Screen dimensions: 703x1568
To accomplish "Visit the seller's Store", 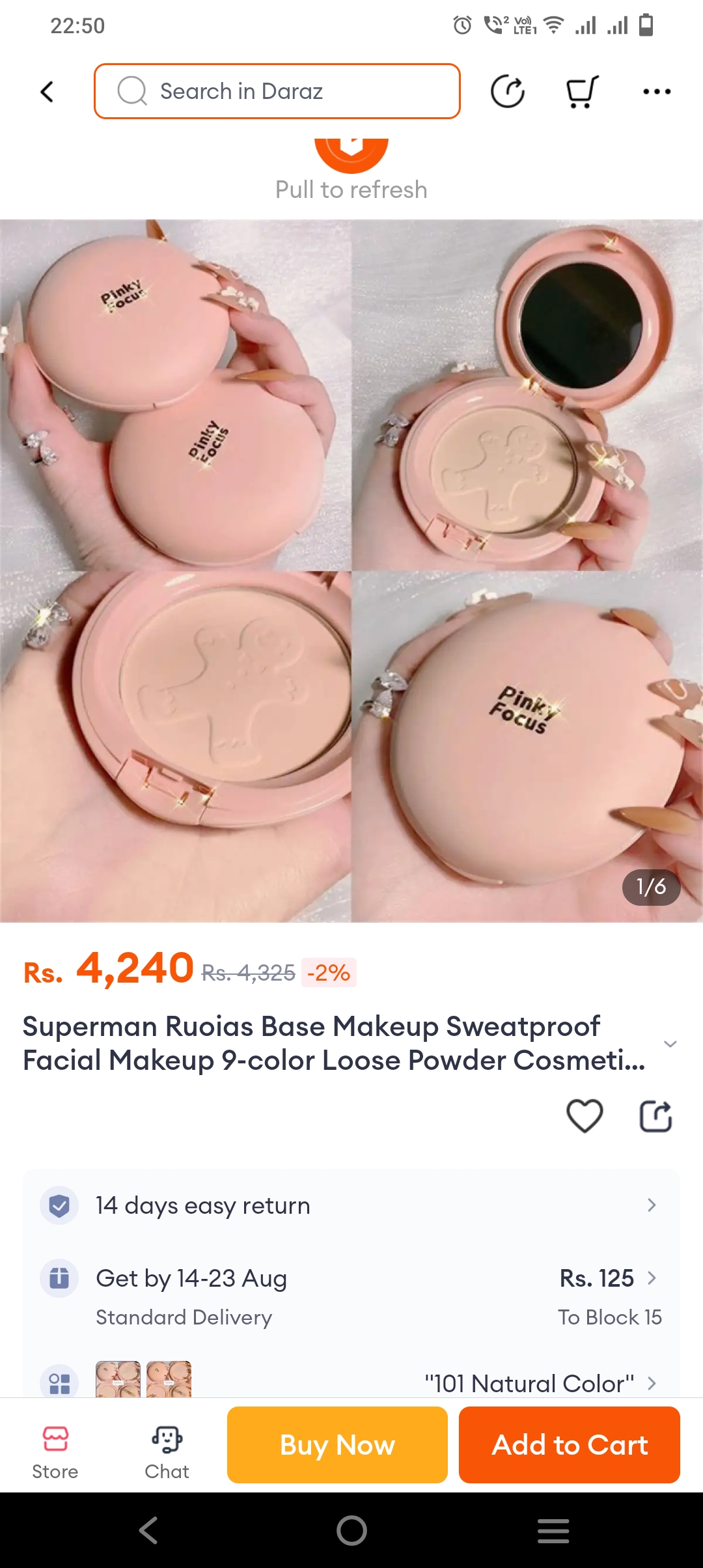I will point(55,1452).
